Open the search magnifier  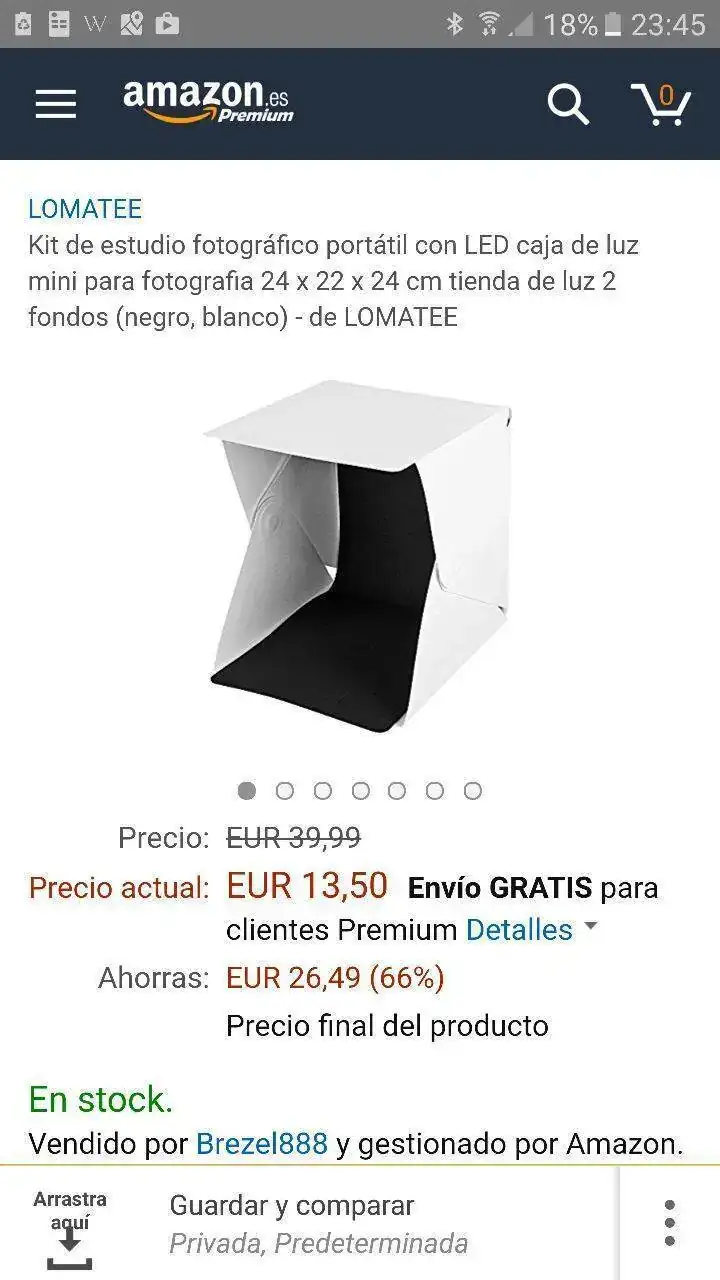(568, 104)
